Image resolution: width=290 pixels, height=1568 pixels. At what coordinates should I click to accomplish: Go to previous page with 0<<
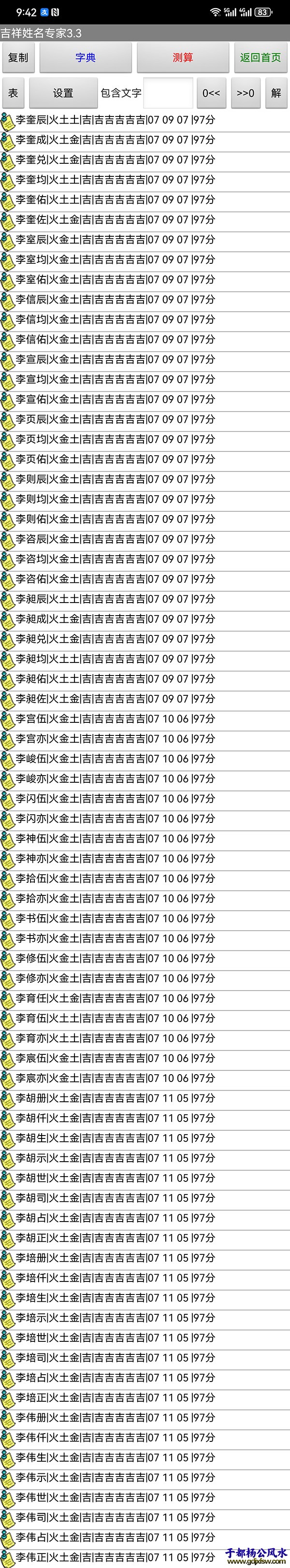click(211, 93)
